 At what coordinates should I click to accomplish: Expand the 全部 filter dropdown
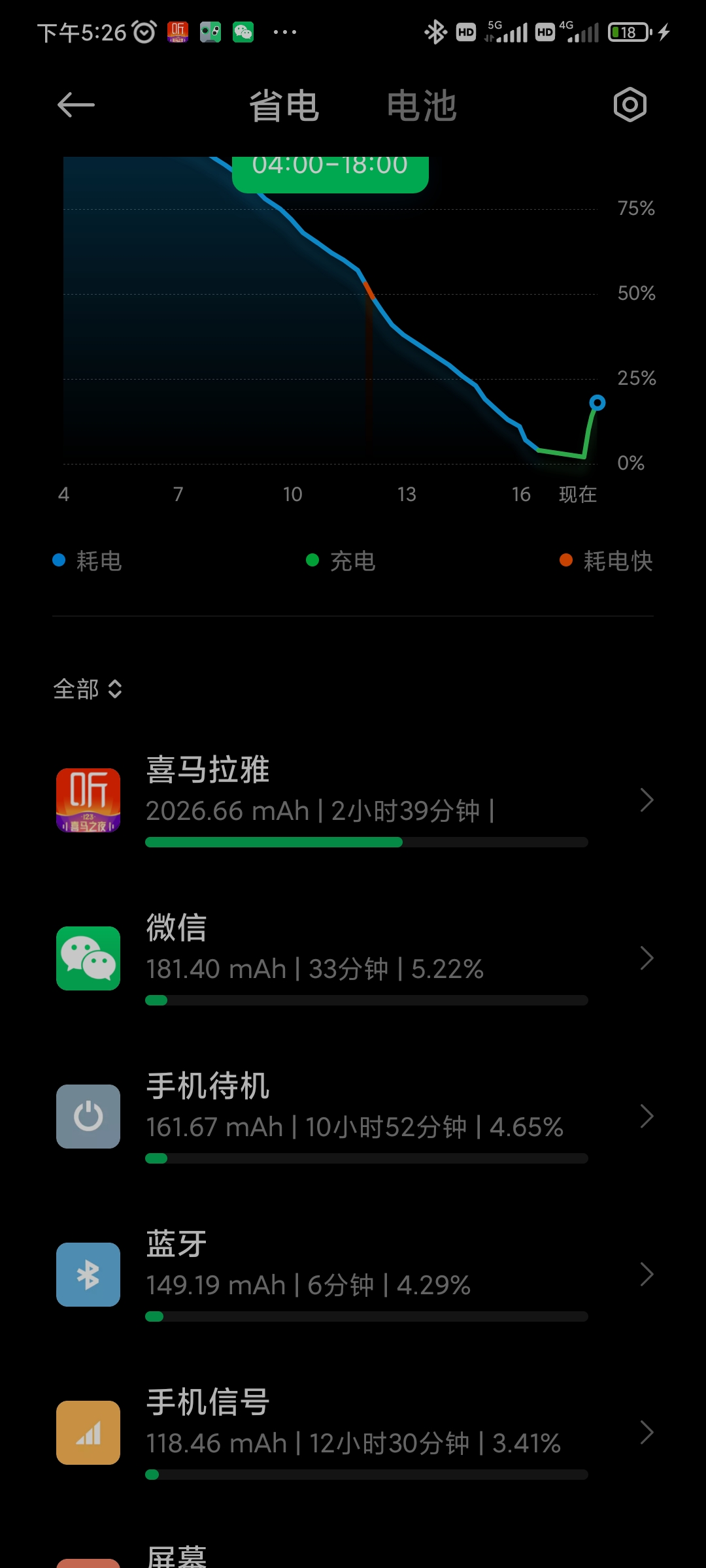coord(88,689)
